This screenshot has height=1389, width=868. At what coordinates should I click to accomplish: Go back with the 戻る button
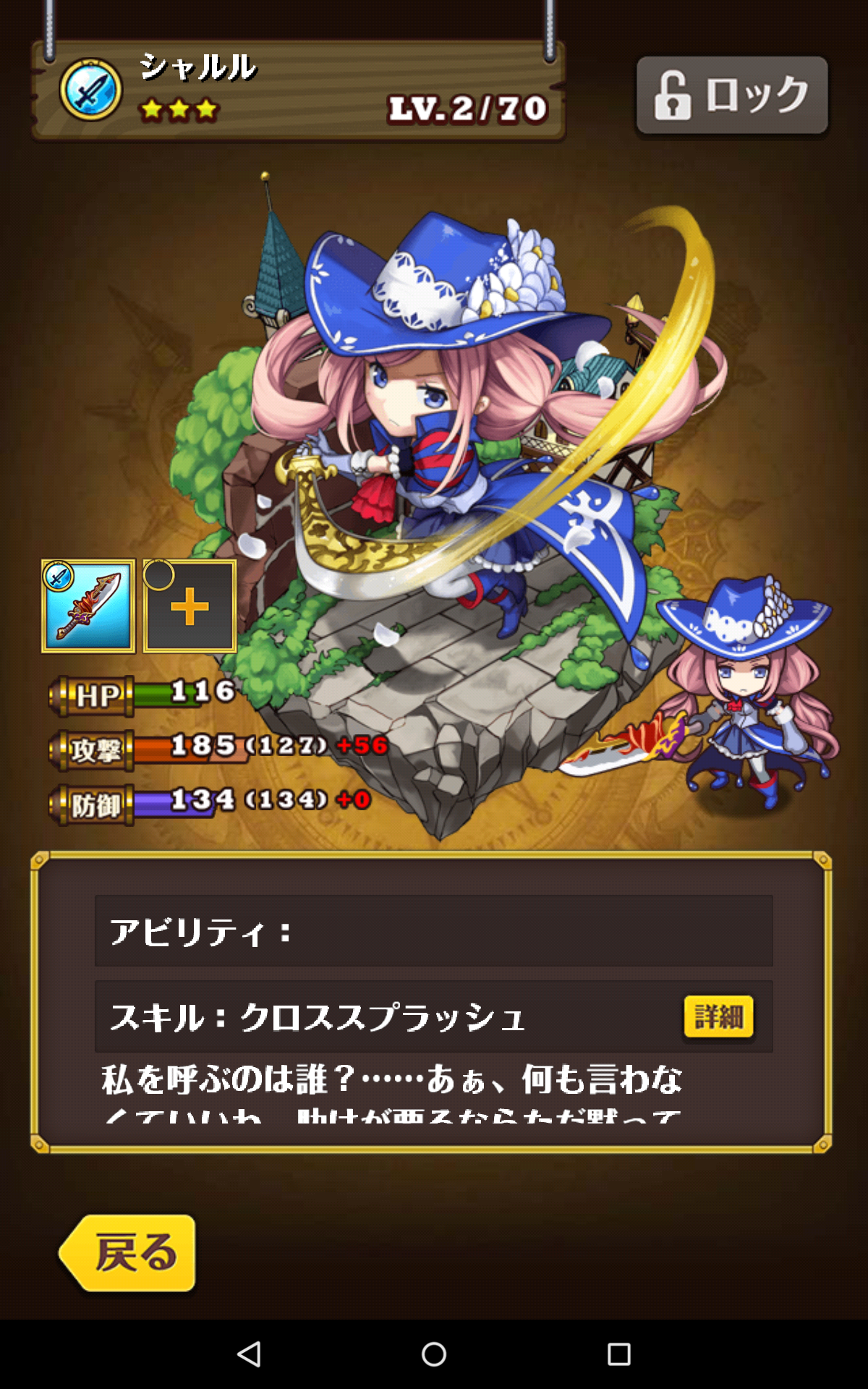click(x=130, y=1253)
